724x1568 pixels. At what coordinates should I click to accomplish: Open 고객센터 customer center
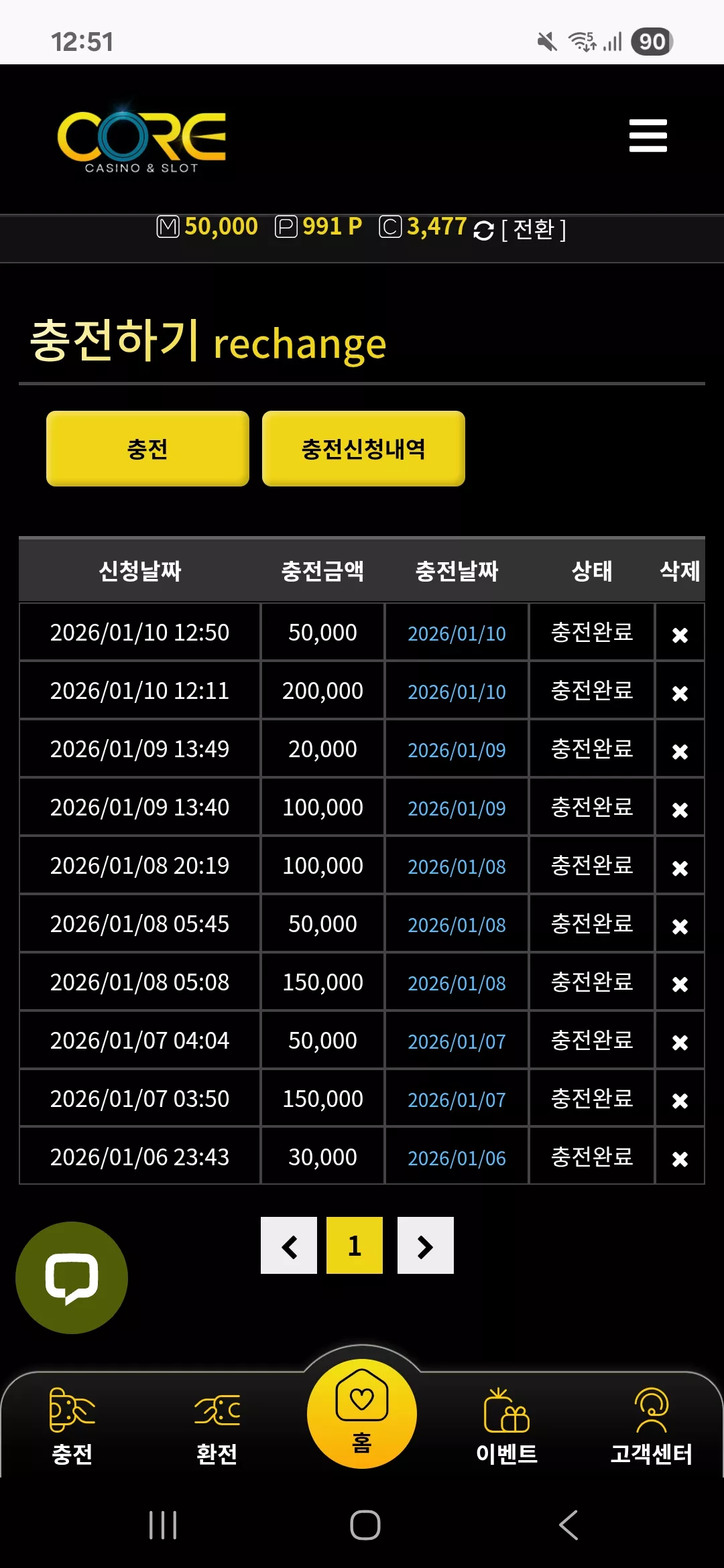point(652,1427)
